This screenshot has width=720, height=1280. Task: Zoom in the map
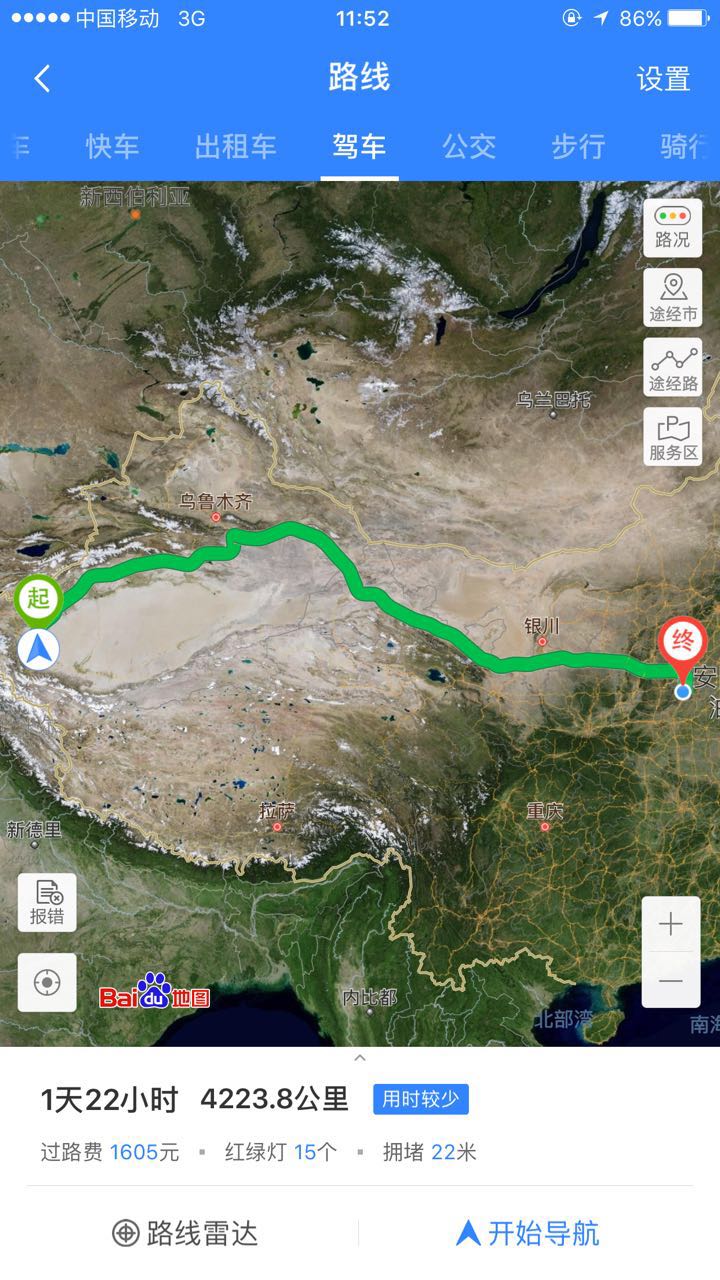671,924
